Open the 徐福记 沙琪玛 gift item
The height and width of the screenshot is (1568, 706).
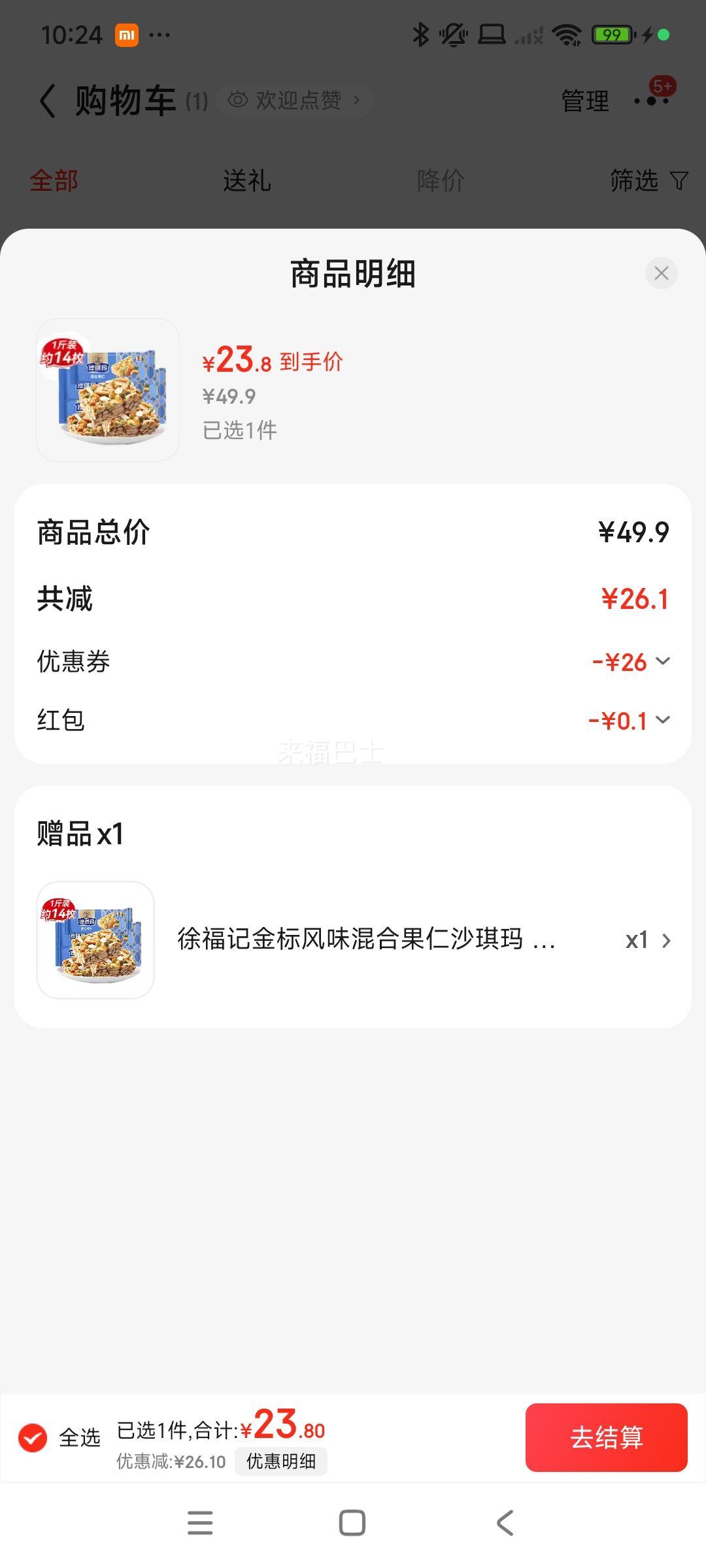353,940
